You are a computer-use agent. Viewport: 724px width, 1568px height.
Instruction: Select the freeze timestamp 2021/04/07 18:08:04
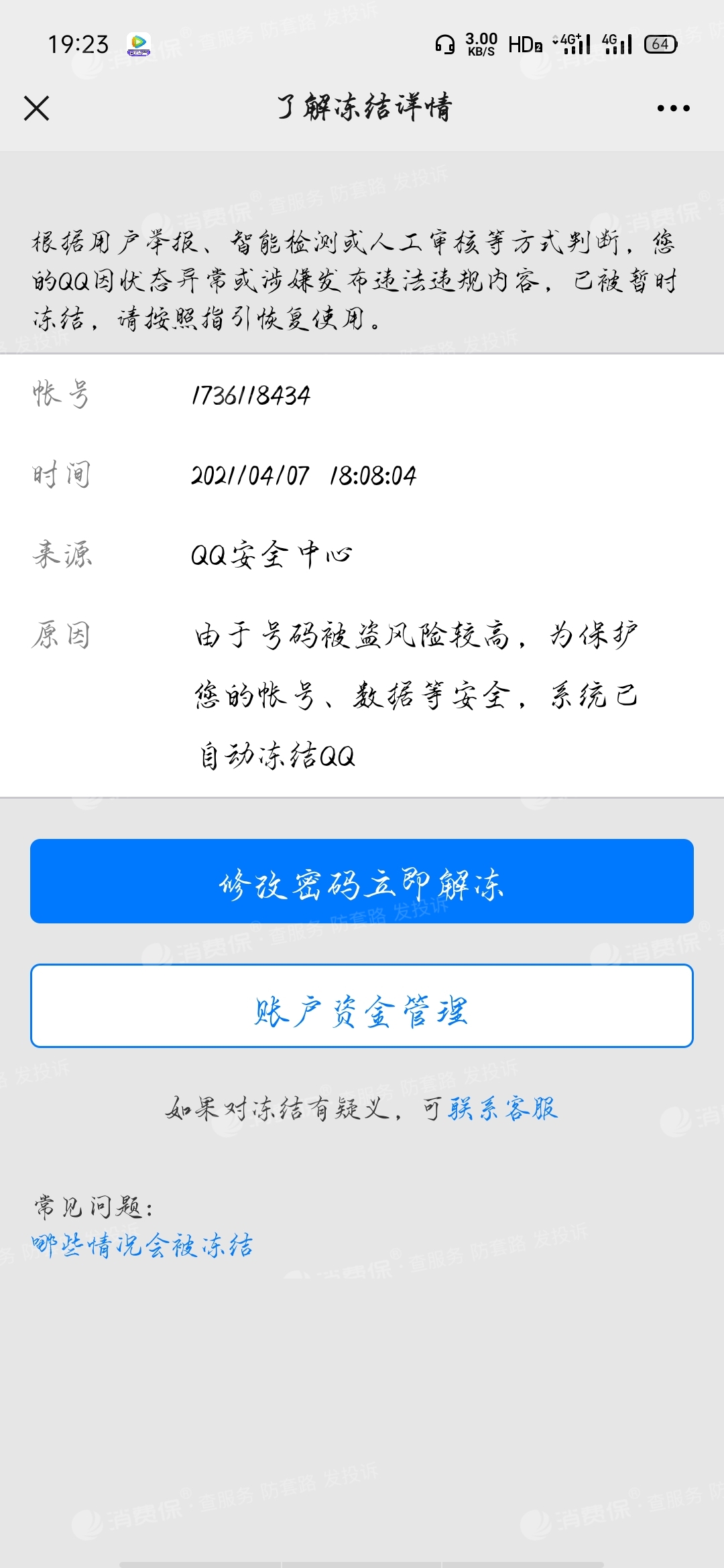pyautogui.click(x=304, y=476)
